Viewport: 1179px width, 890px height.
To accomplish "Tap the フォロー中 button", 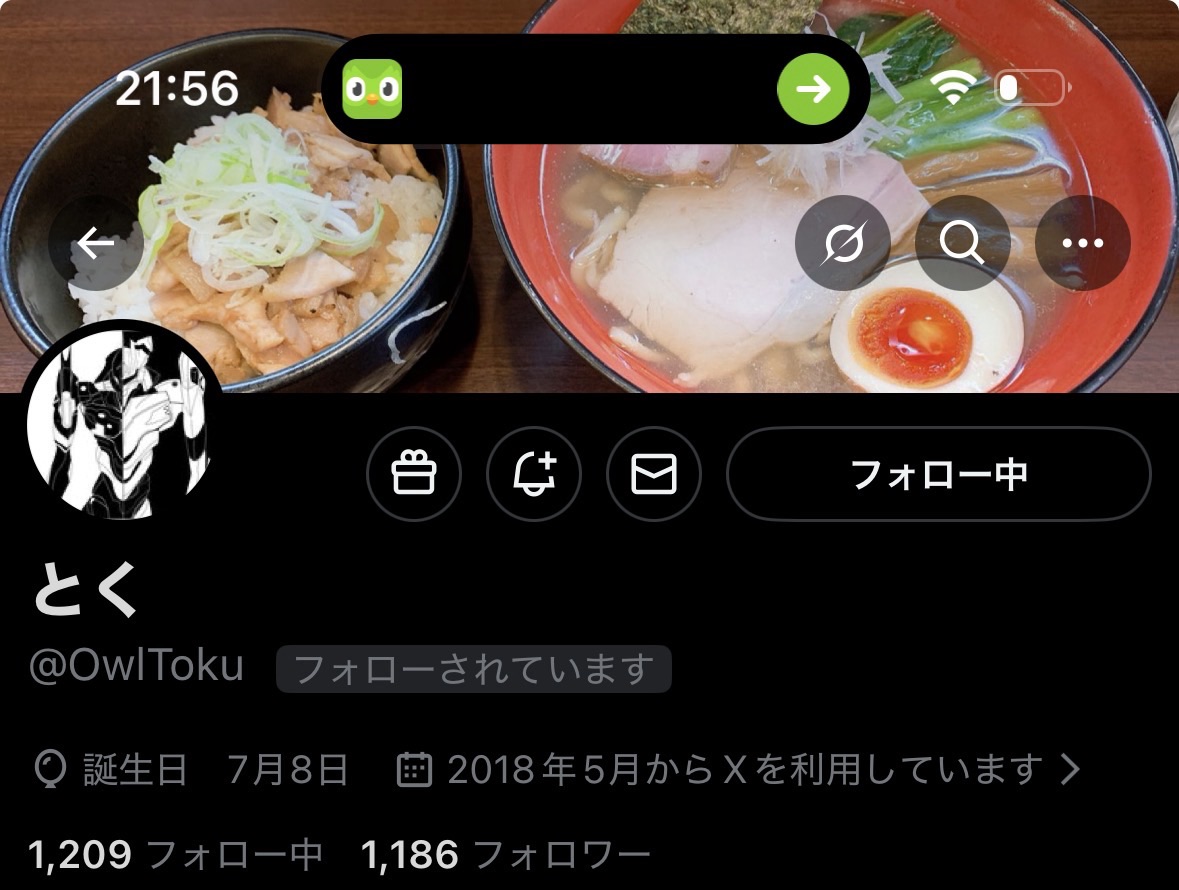I will (938, 474).
